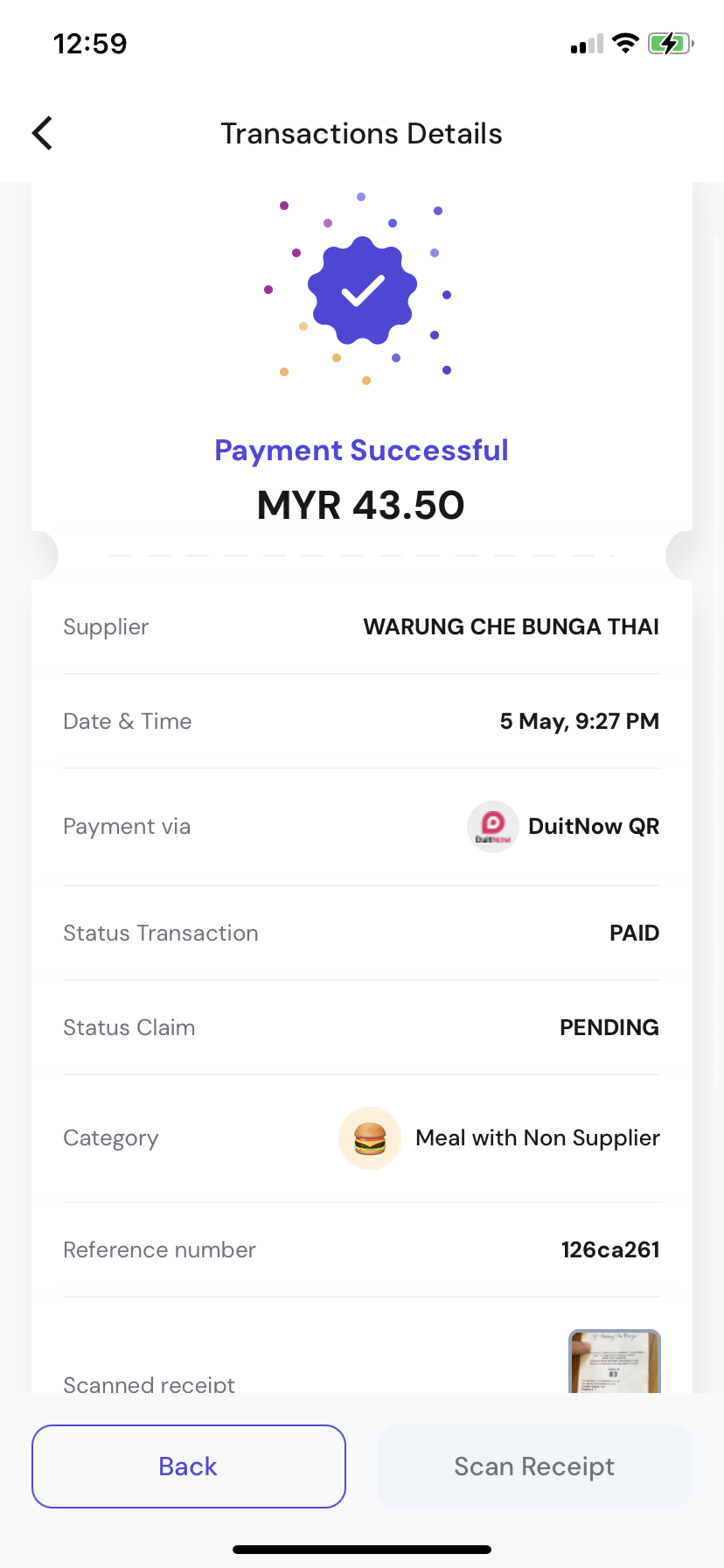
Task: Tap the clock showing 12:59
Action: tap(90, 42)
